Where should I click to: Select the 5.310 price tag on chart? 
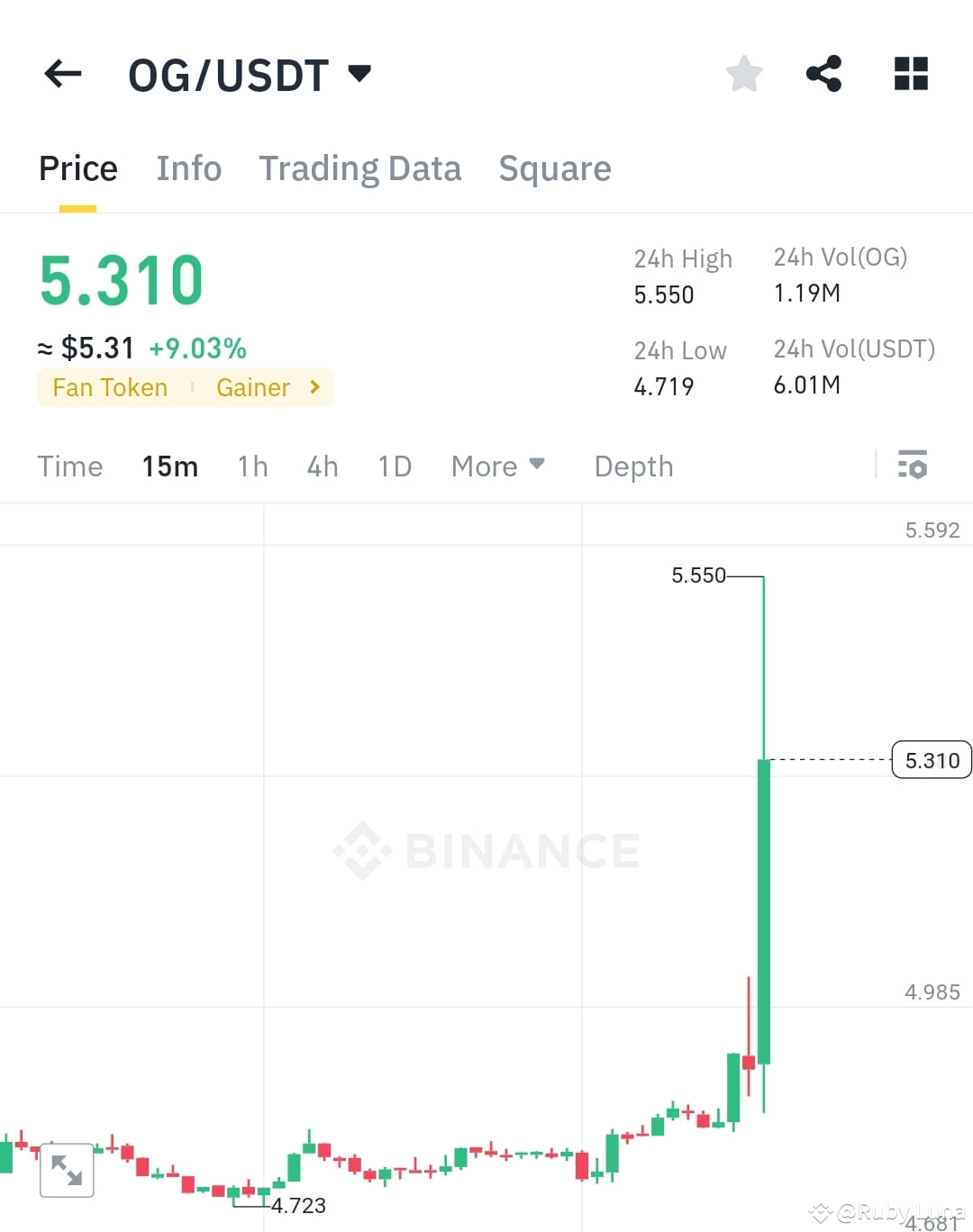point(932,759)
